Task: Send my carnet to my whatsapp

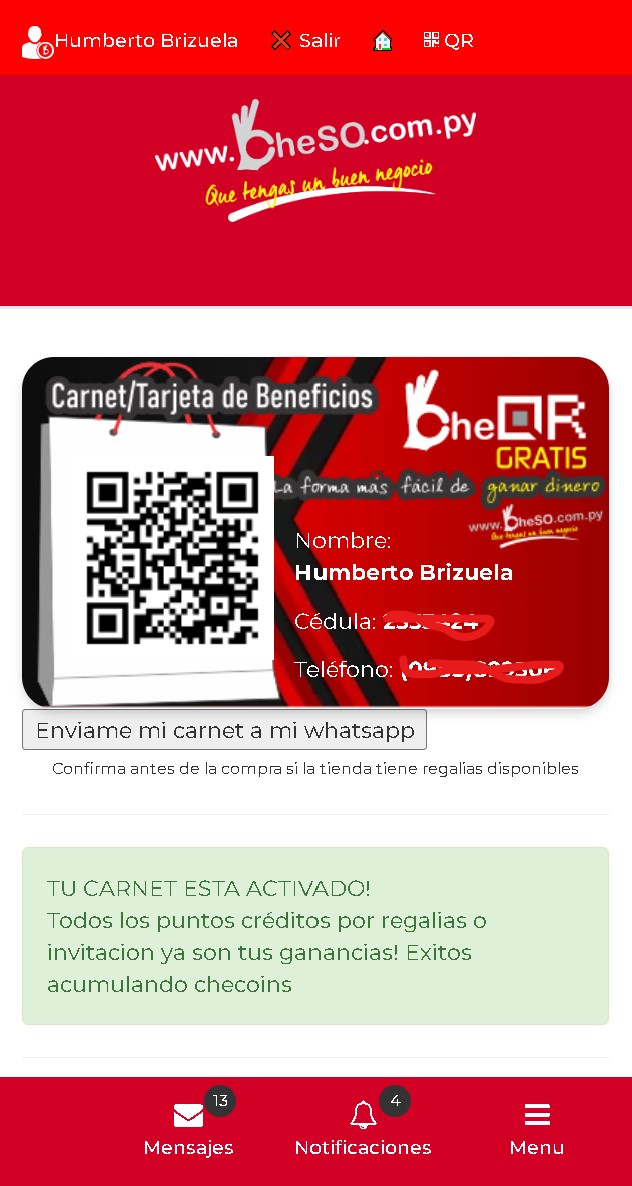Action: coord(224,730)
